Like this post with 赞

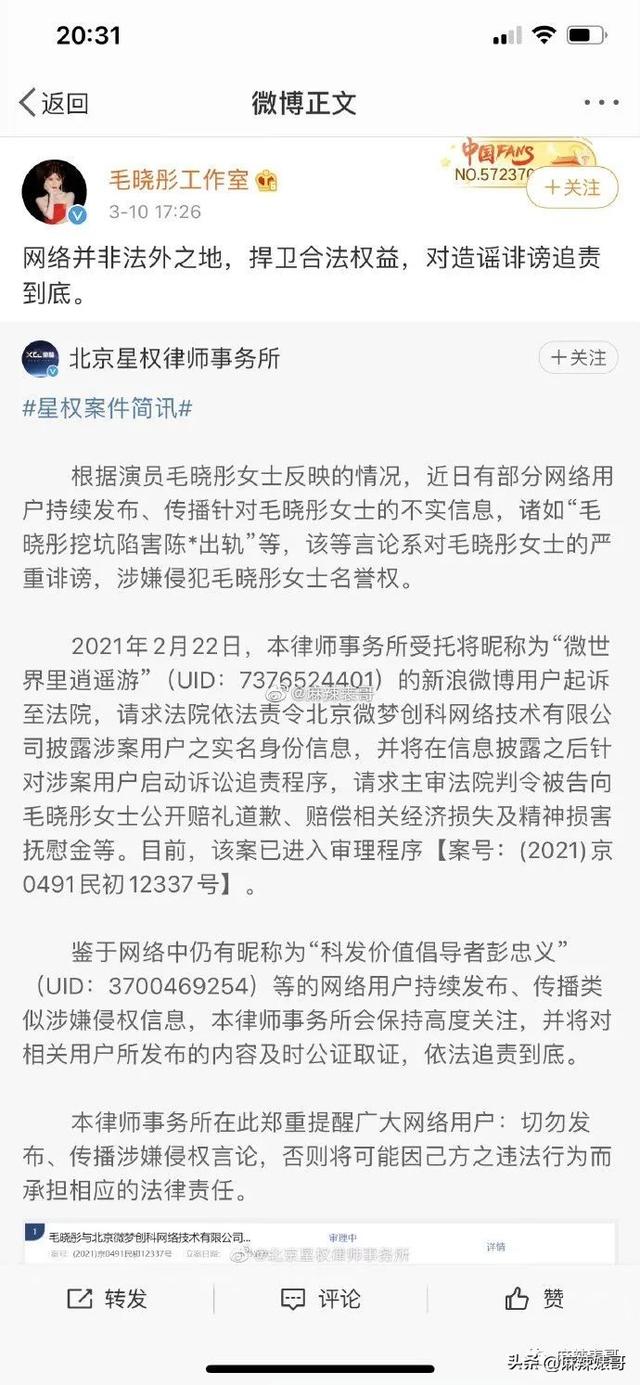(534, 1298)
